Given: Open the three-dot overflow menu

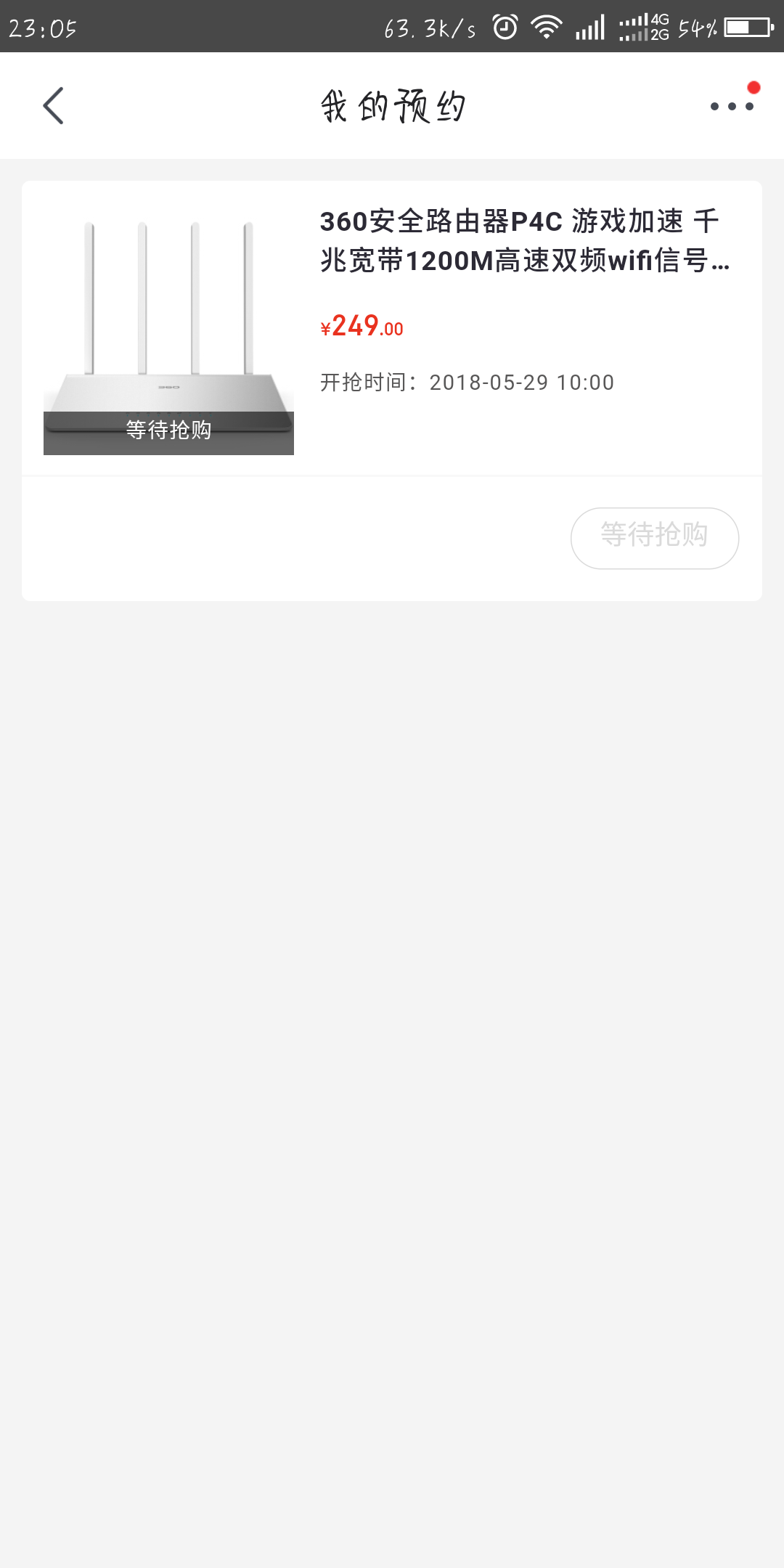Looking at the screenshot, I should point(732,106).
